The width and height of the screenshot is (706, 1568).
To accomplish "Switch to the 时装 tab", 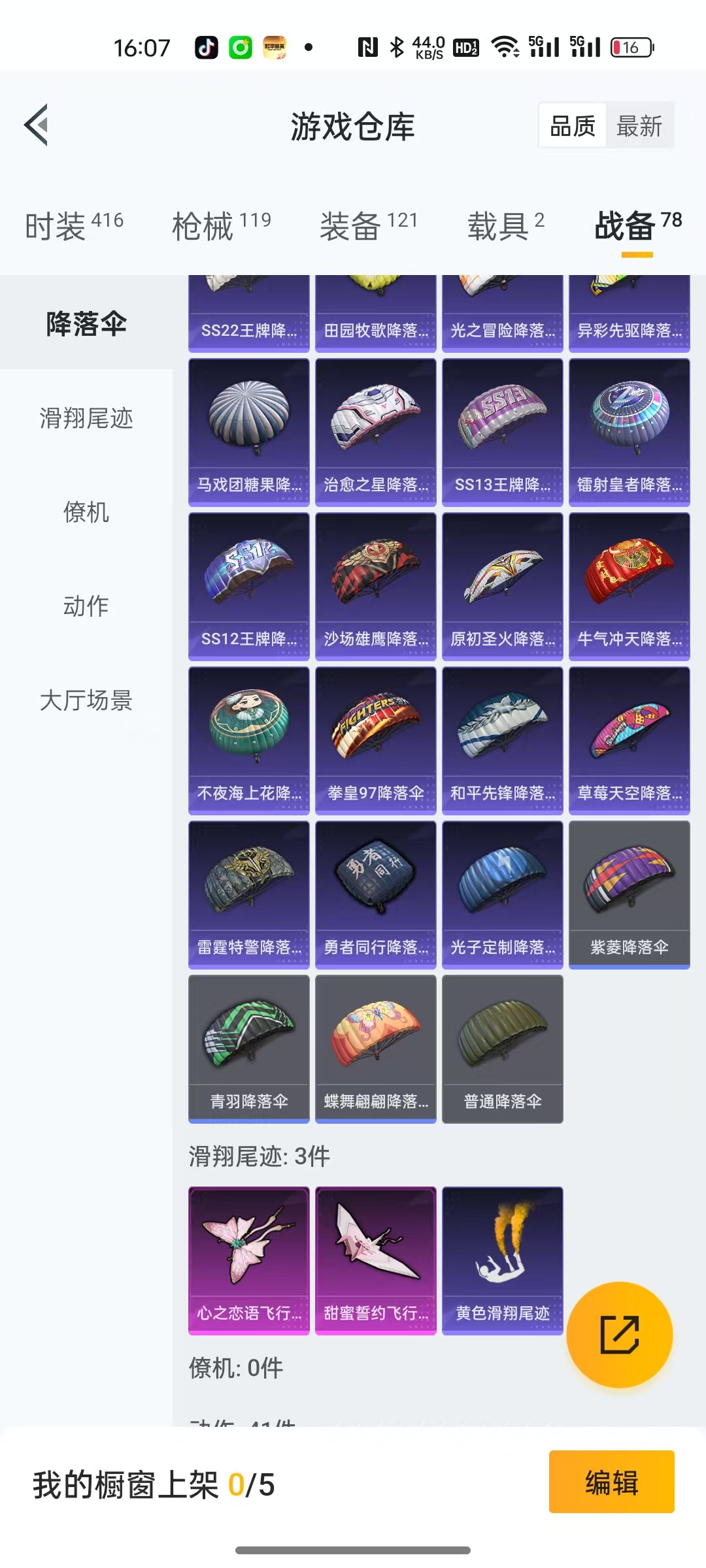I will coord(74,225).
